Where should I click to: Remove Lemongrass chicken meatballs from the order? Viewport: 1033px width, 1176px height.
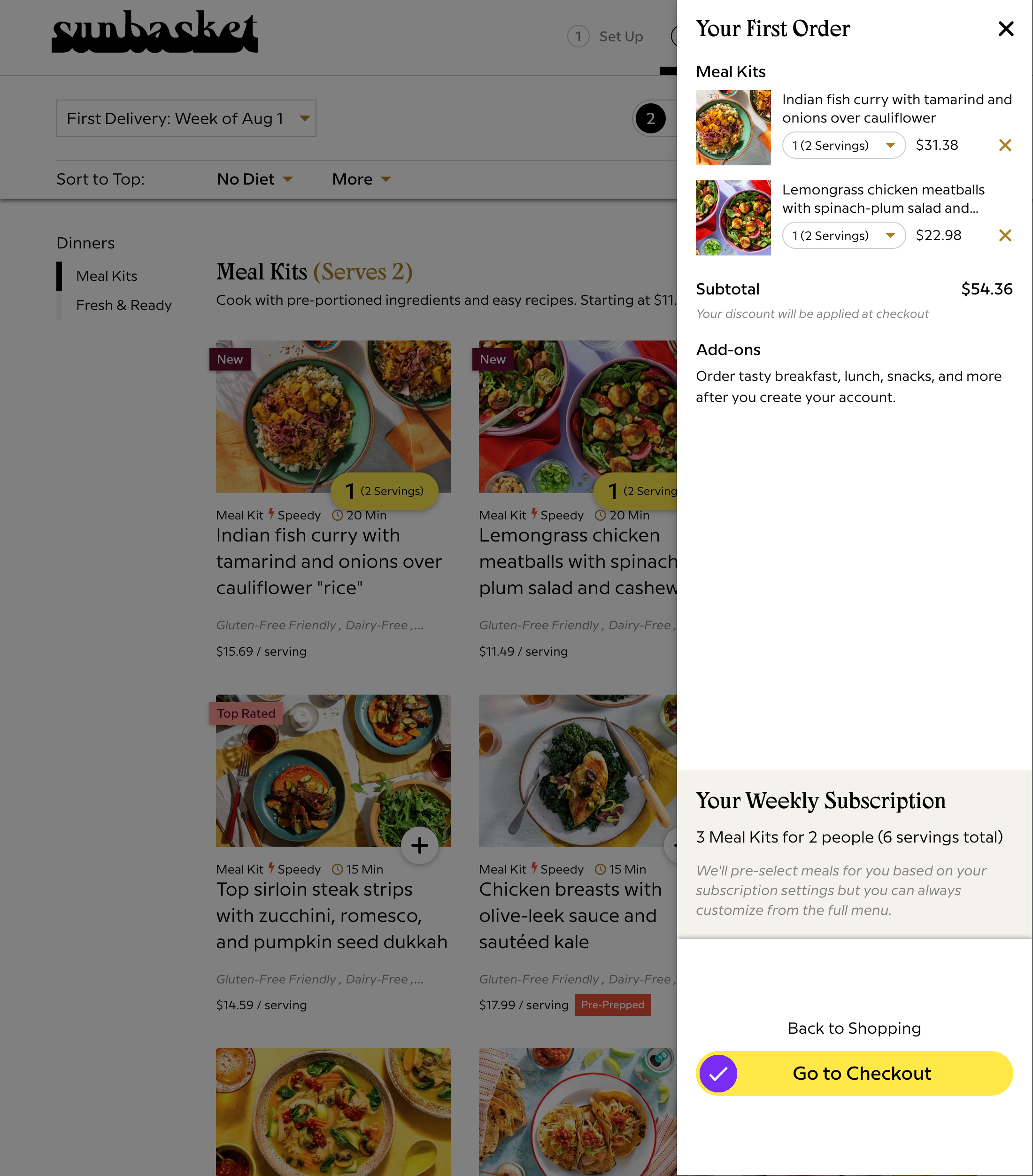[1005, 235]
